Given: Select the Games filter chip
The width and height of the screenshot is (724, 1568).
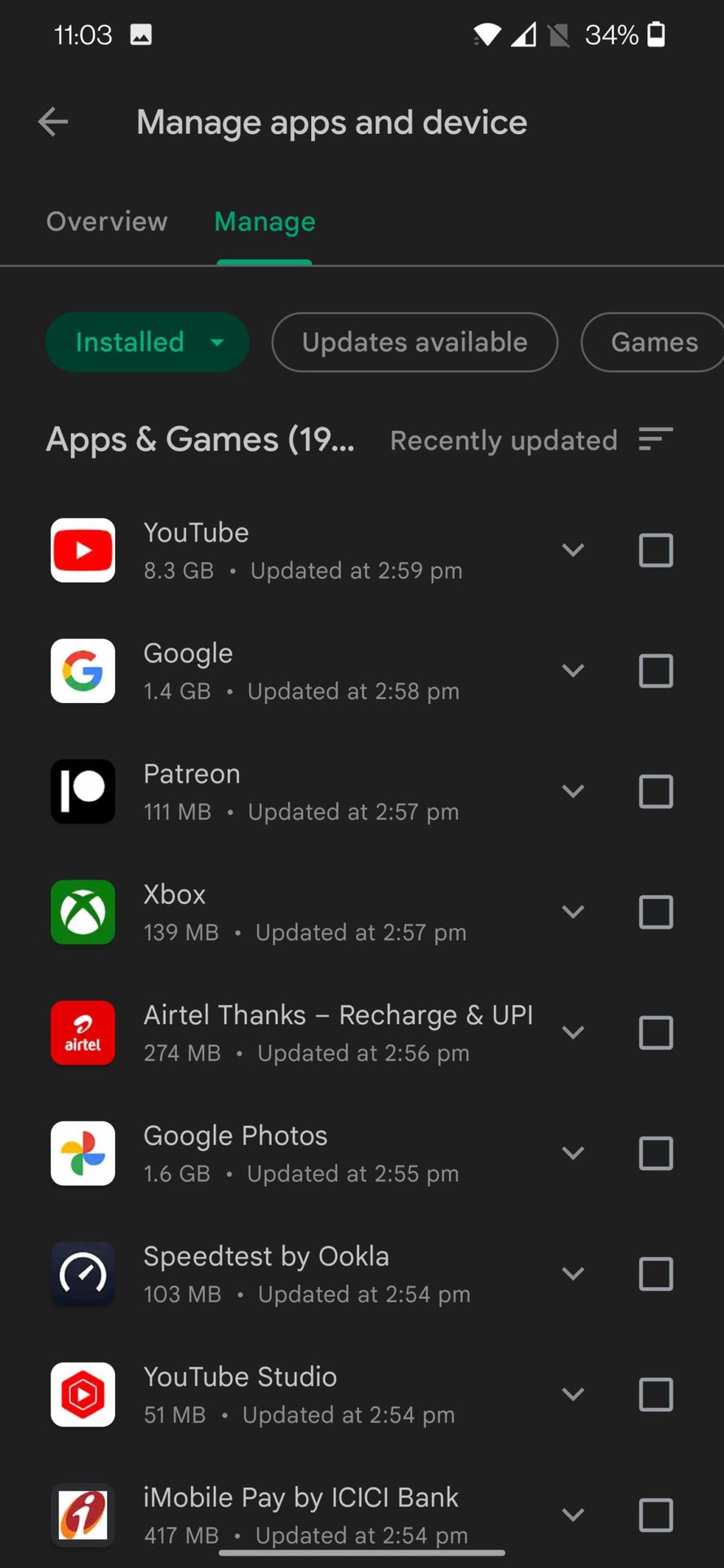Looking at the screenshot, I should 653,342.
